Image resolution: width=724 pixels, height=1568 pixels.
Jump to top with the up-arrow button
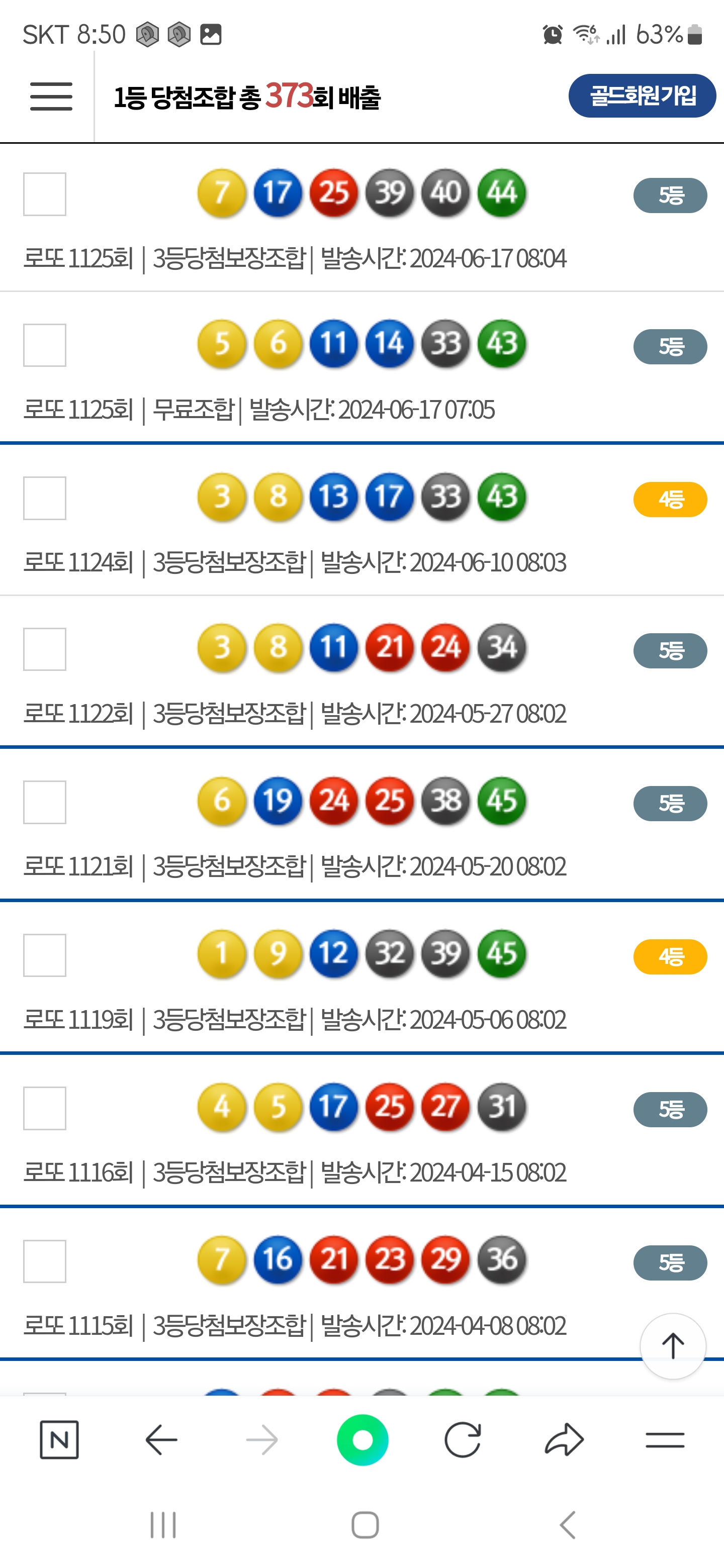pos(673,1346)
